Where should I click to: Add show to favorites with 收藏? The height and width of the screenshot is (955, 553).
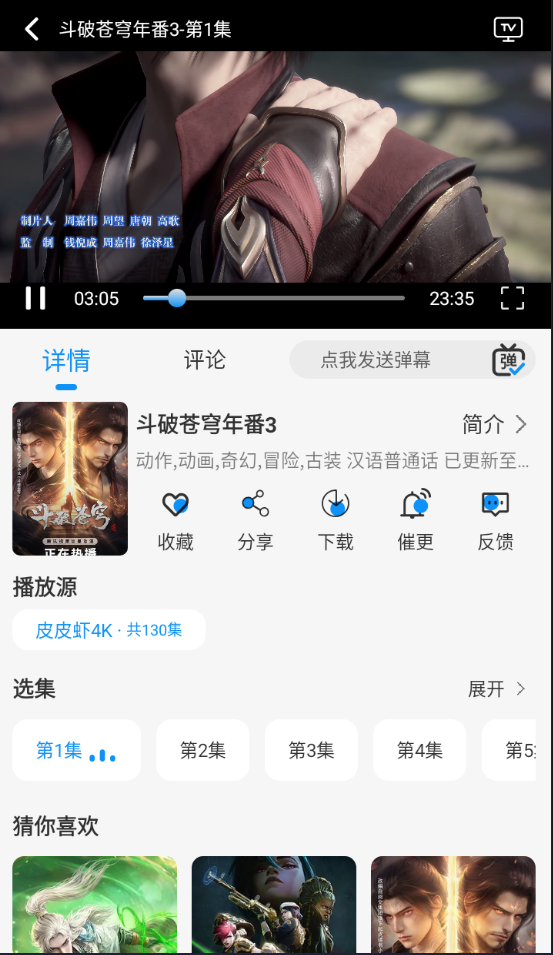[x=175, y=521]
